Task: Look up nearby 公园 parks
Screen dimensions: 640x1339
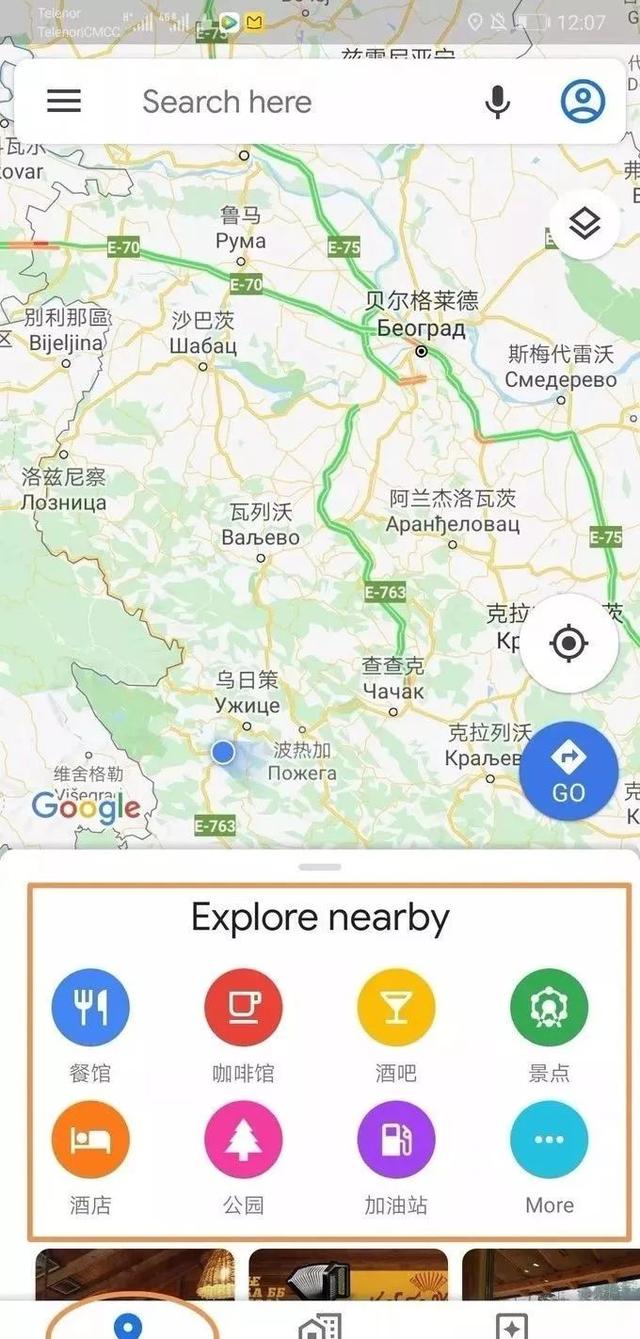Action: pyautogui.click(x=243, y=1140)
